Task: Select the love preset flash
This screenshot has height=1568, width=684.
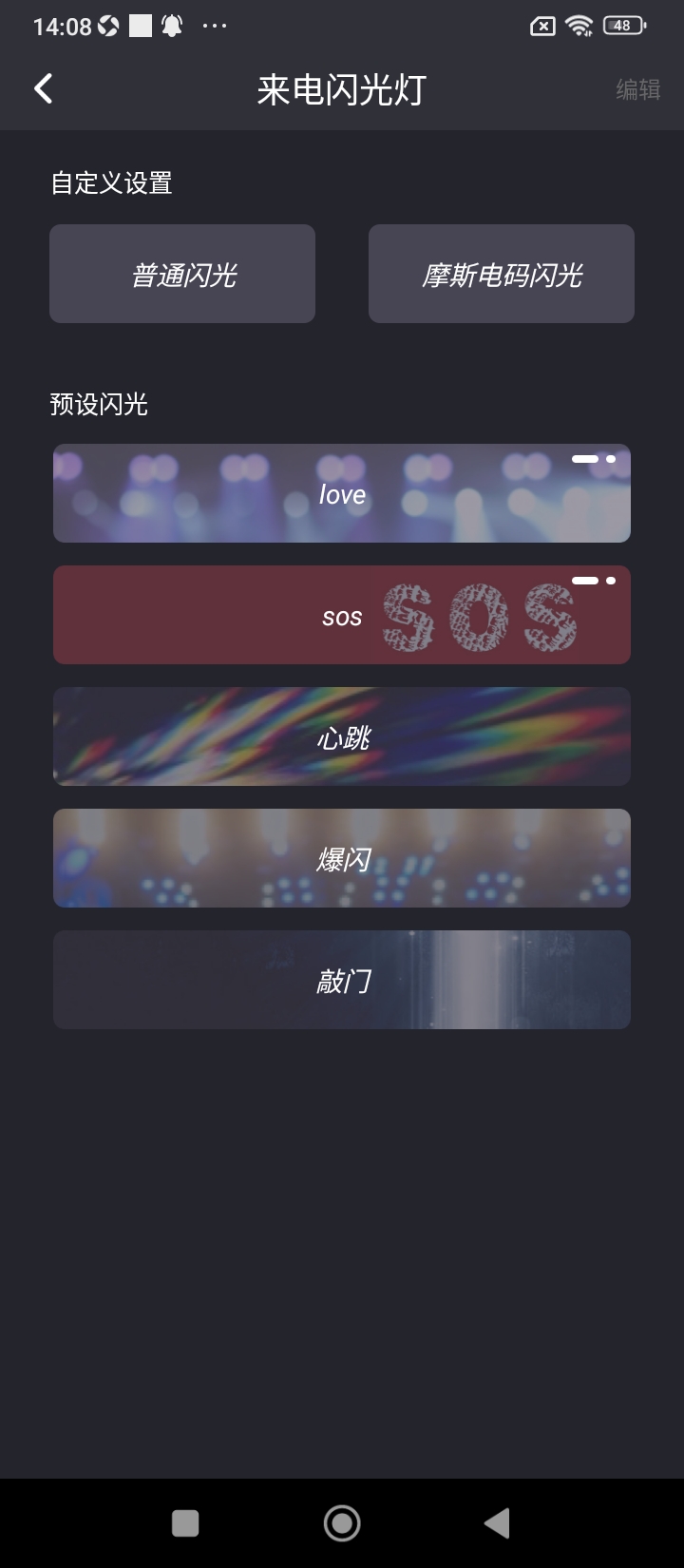Action: pyautogui.click(x=341, y=494)
